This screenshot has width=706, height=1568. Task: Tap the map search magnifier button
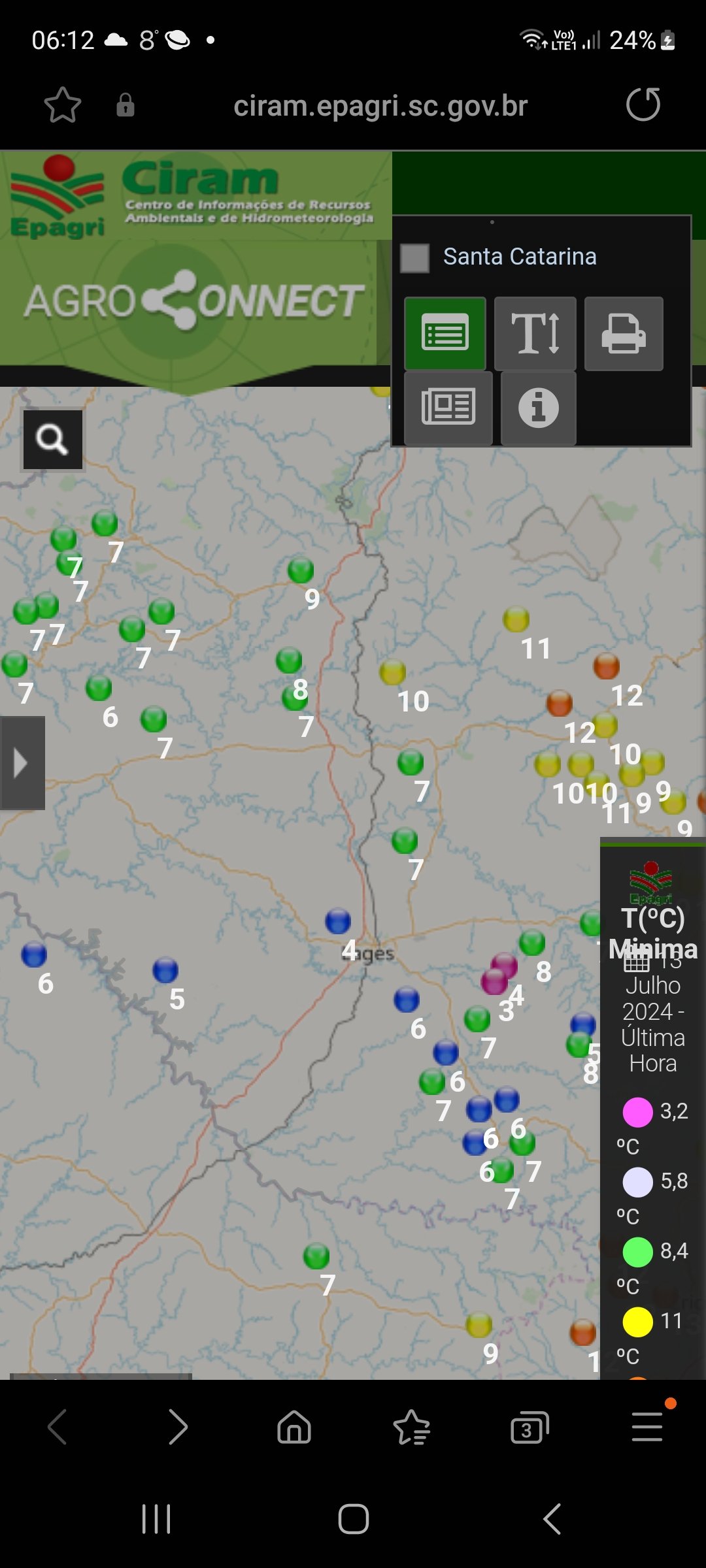point(52,440)
